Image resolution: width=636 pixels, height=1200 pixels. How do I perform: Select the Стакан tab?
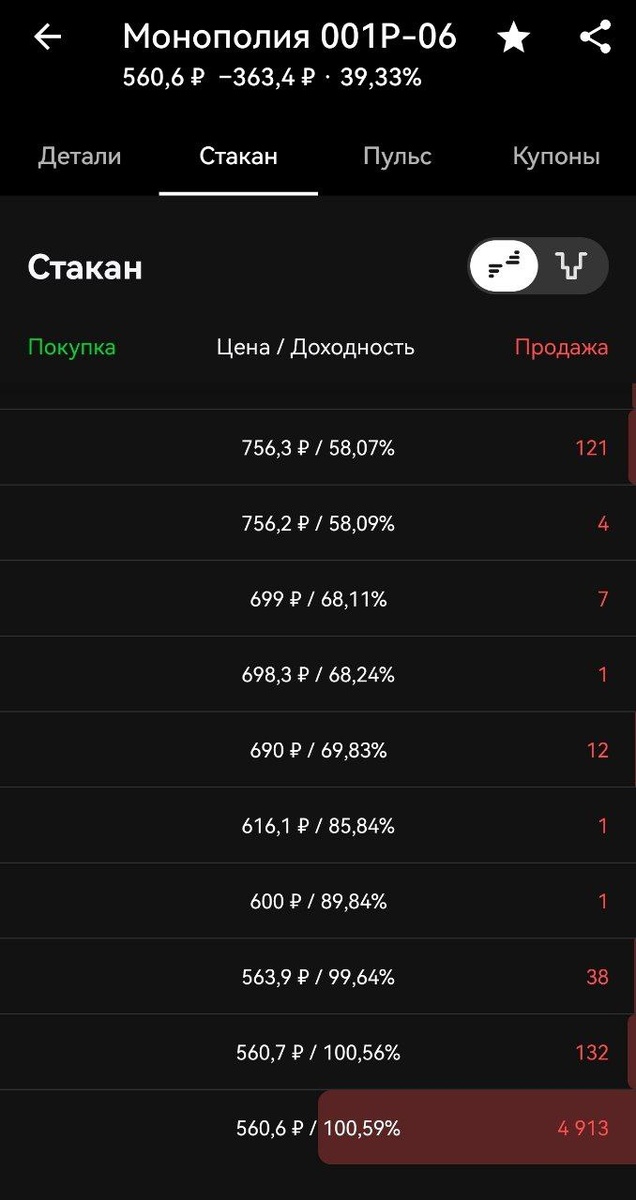coord(238,156)
